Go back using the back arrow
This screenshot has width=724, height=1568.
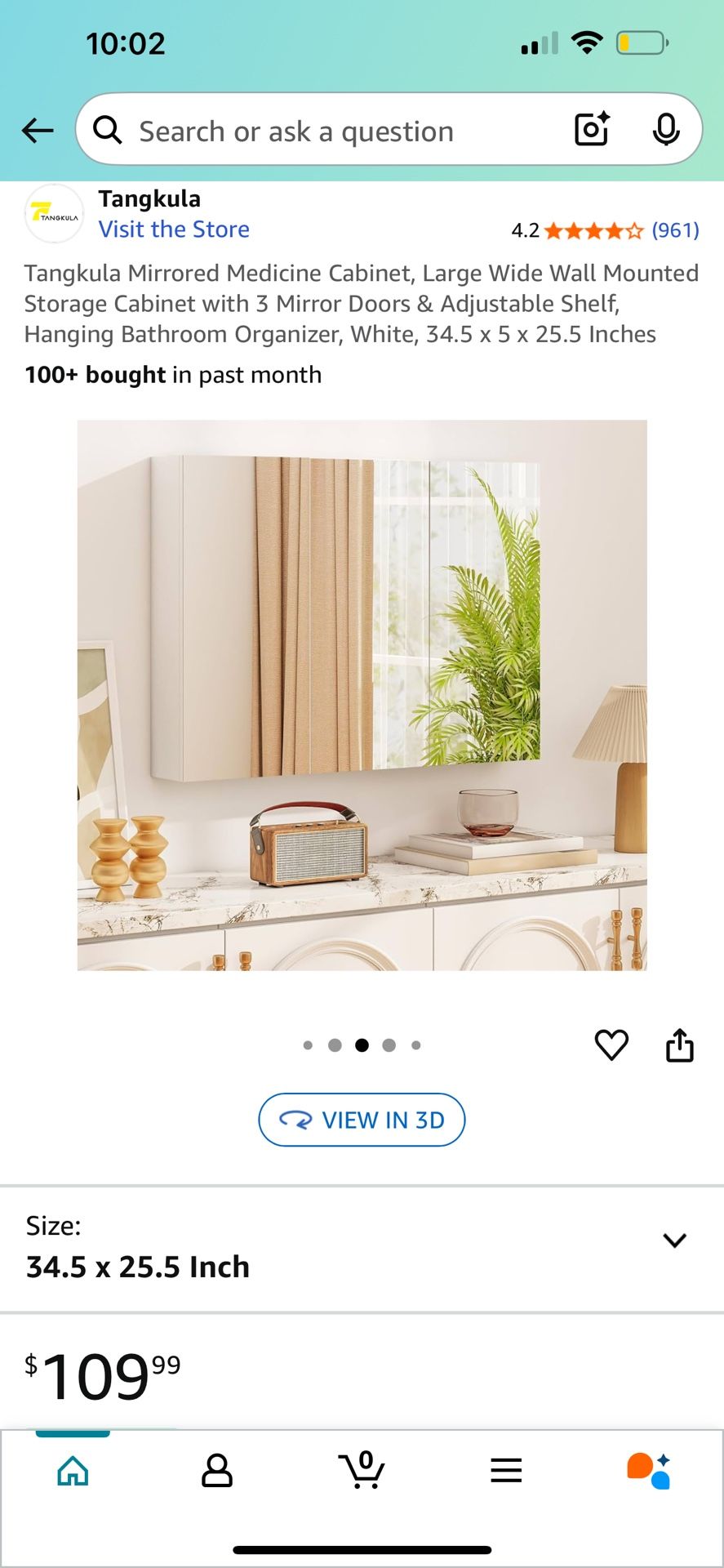(38, 130)
